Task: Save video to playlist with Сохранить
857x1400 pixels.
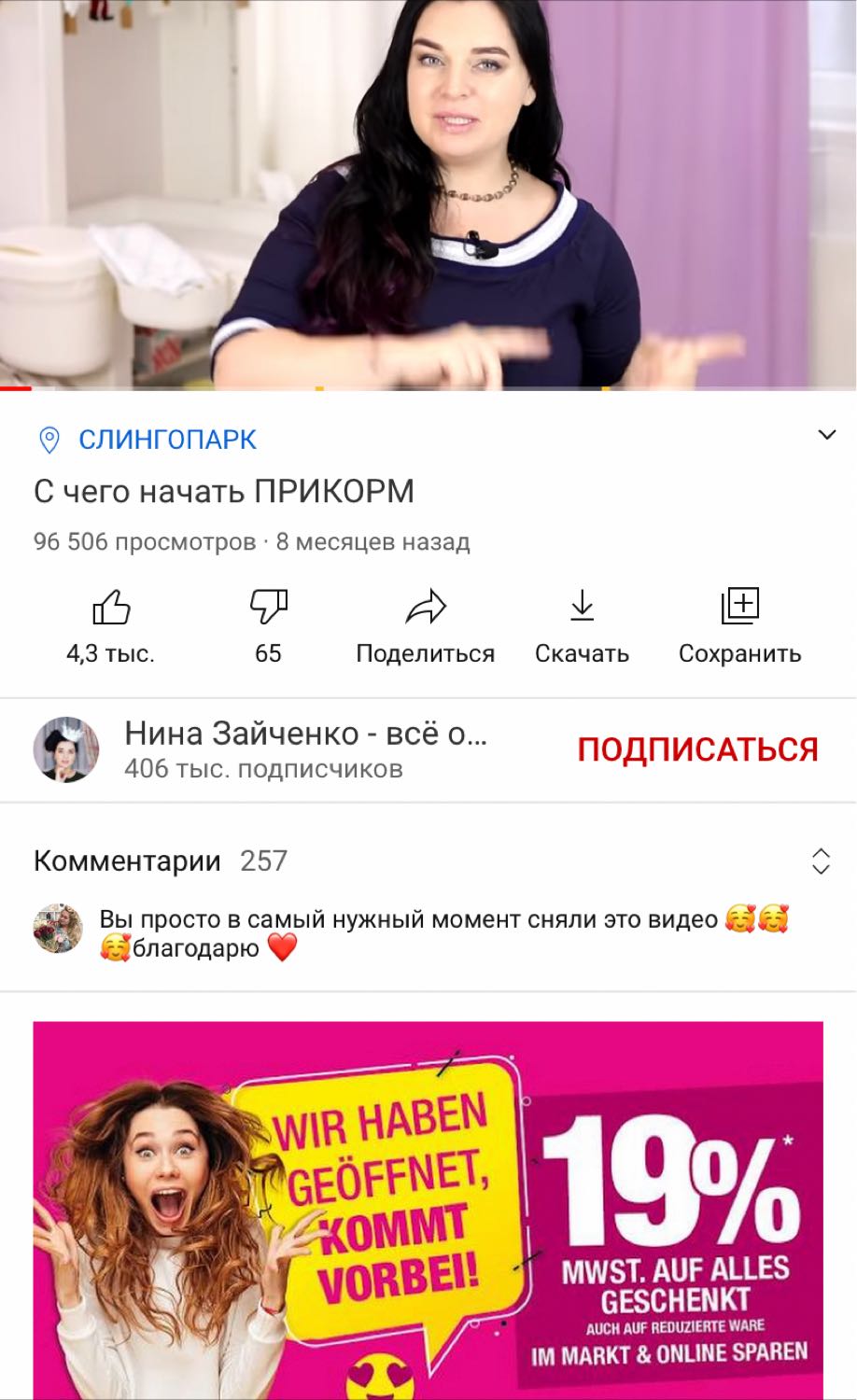Action: [x=739, y=625]
